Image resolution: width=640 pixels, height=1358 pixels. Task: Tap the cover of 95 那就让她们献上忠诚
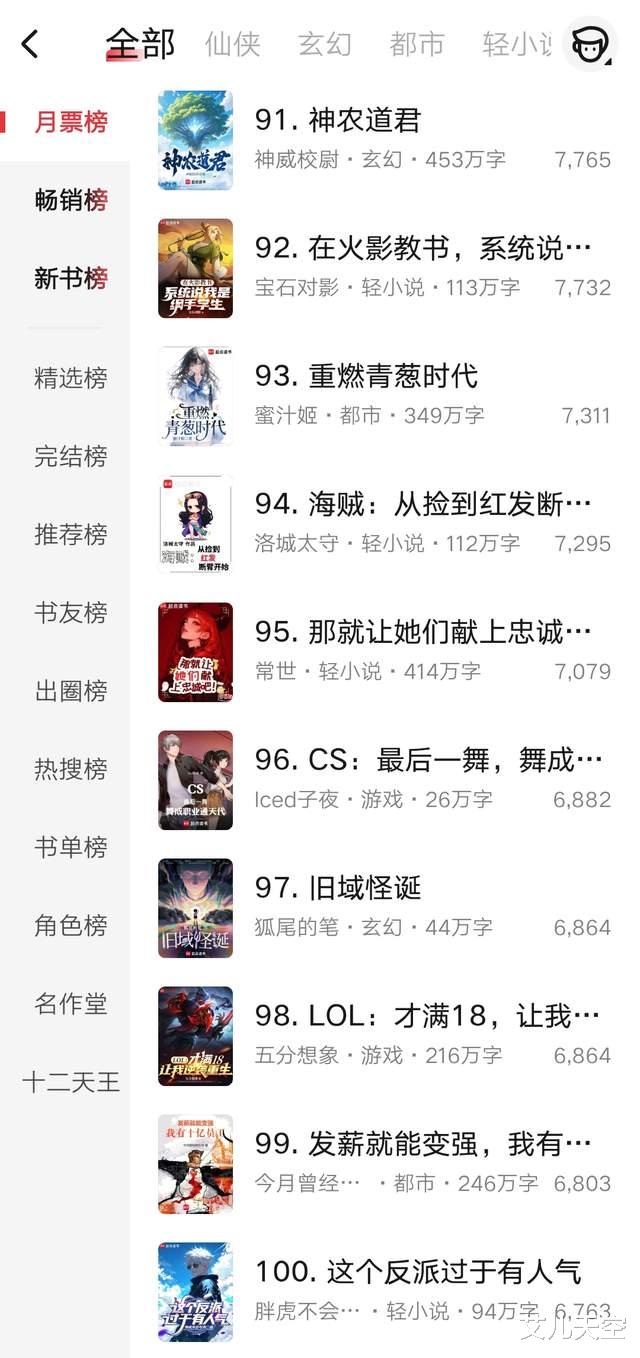pyautogui.click(x=195, y=652)
